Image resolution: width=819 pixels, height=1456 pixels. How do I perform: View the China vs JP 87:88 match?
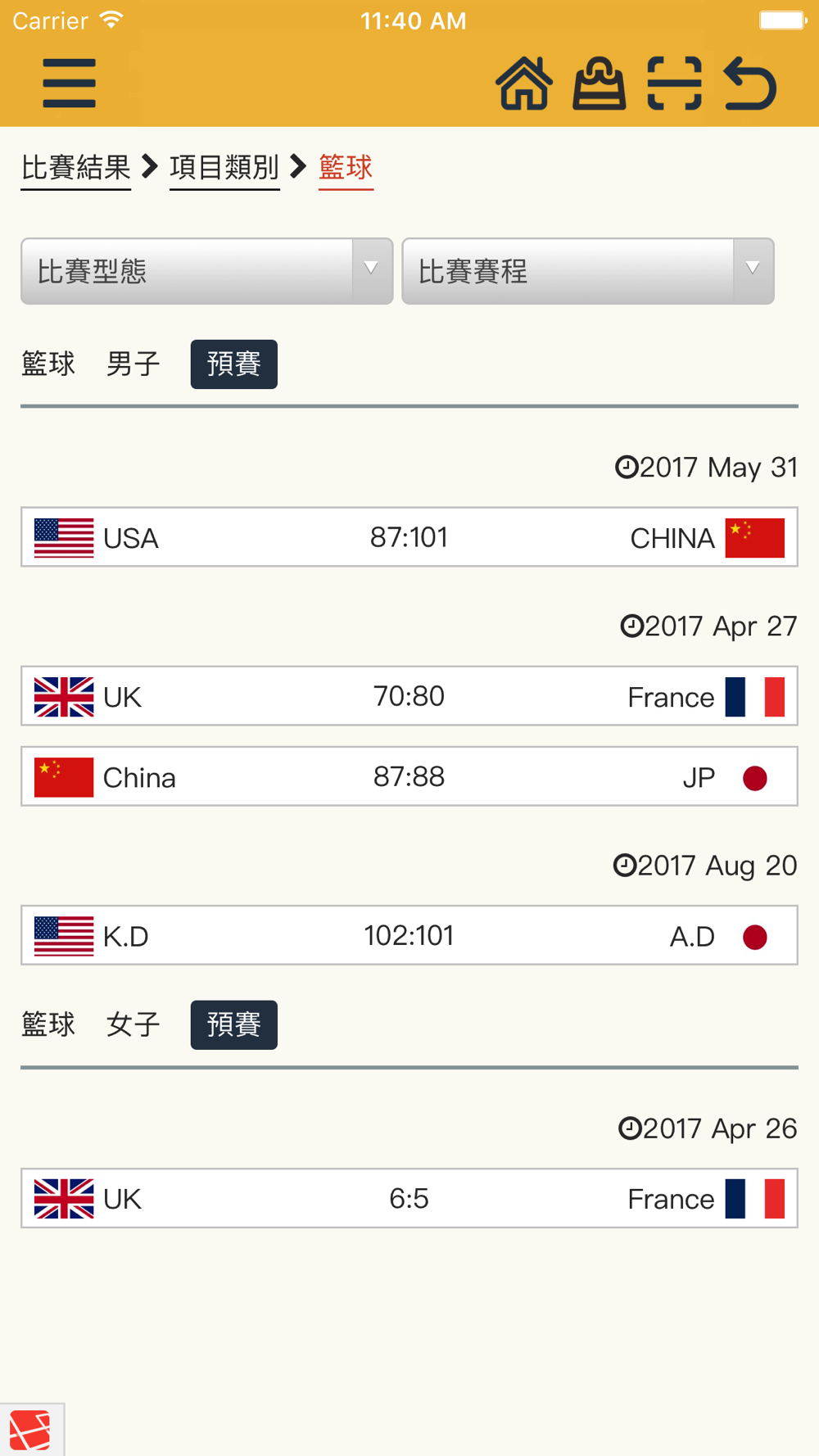click(x=409, y=776)
